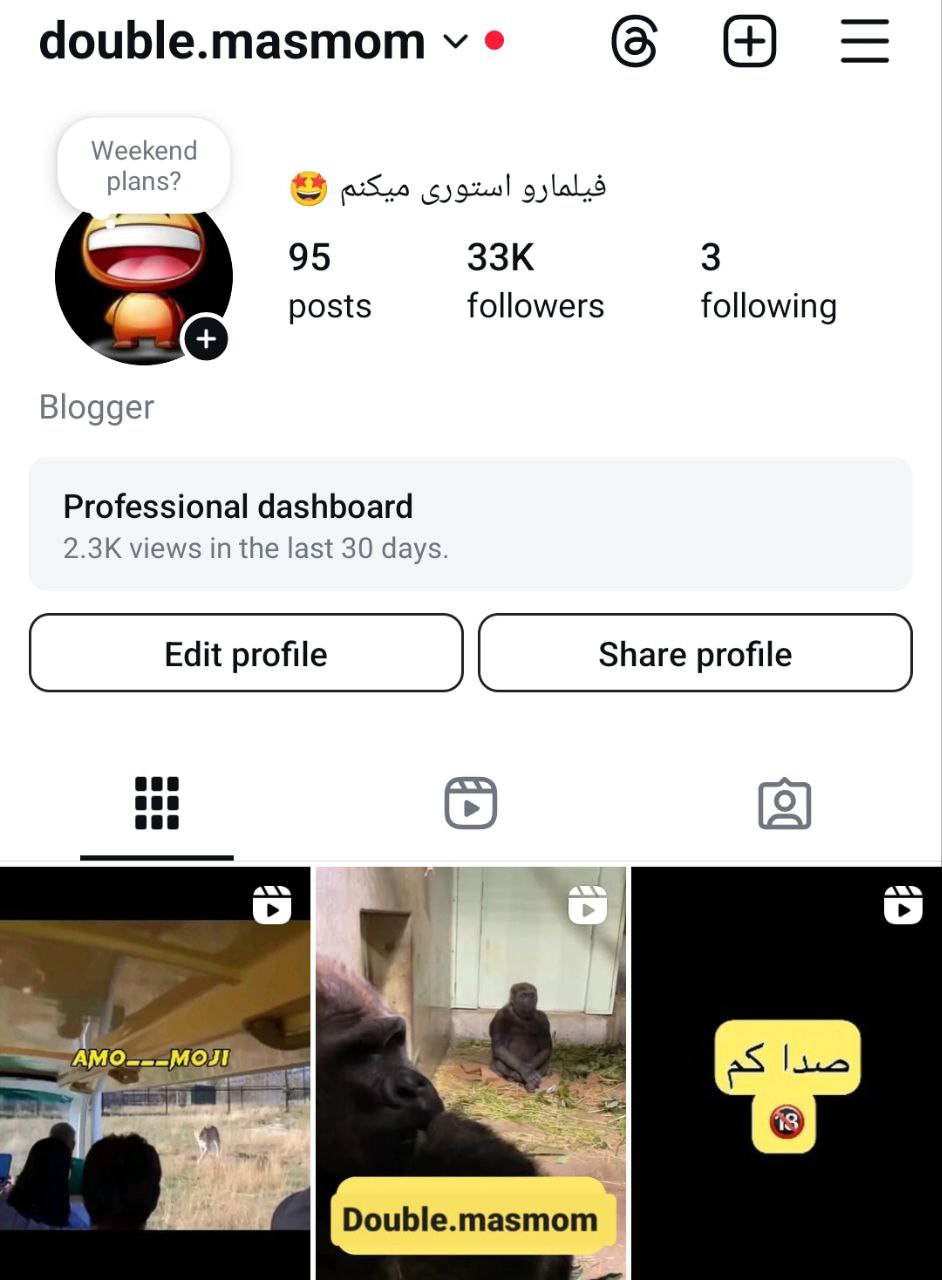Switch to the tagged photos tab
The width and height of the screenshot is (942, 1280).
coord(784,804)
